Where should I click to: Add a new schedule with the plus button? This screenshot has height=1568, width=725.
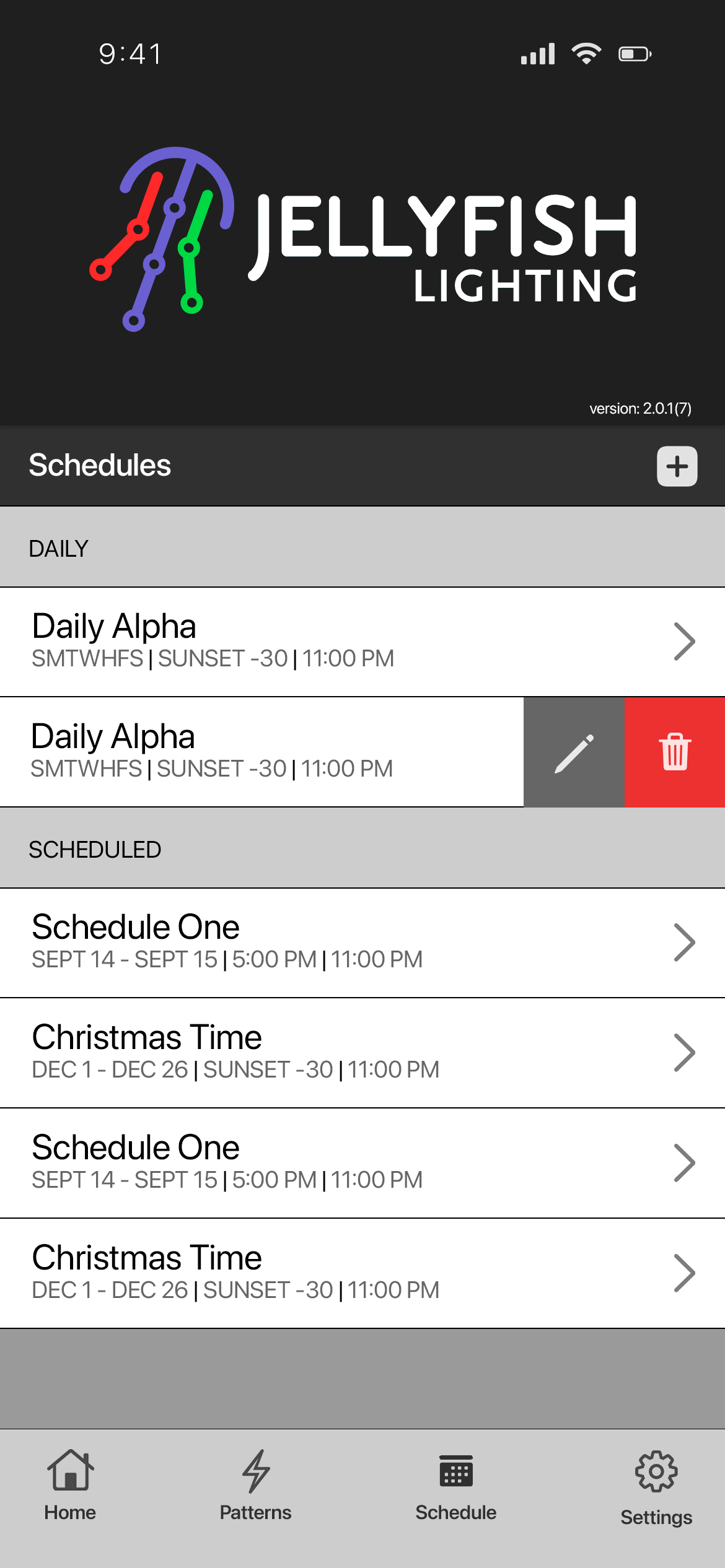click(x=677, y=466)
